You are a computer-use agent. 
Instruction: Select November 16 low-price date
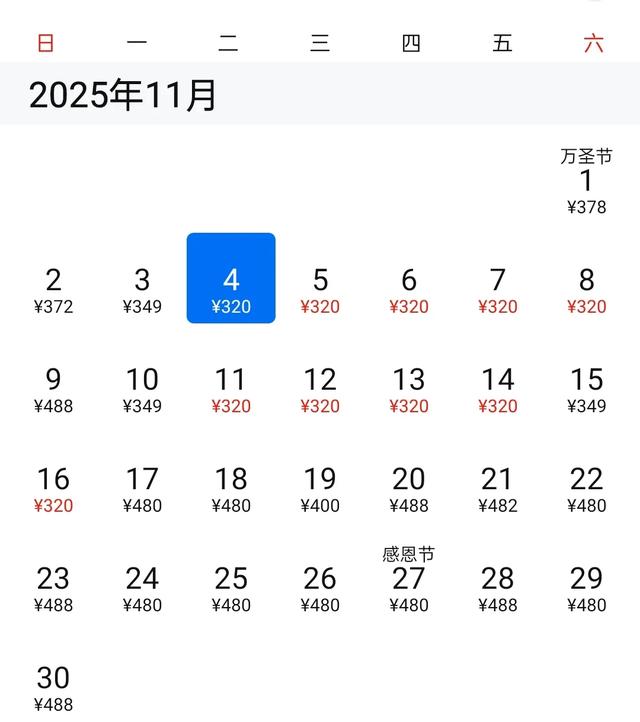[x=53, y=488]
